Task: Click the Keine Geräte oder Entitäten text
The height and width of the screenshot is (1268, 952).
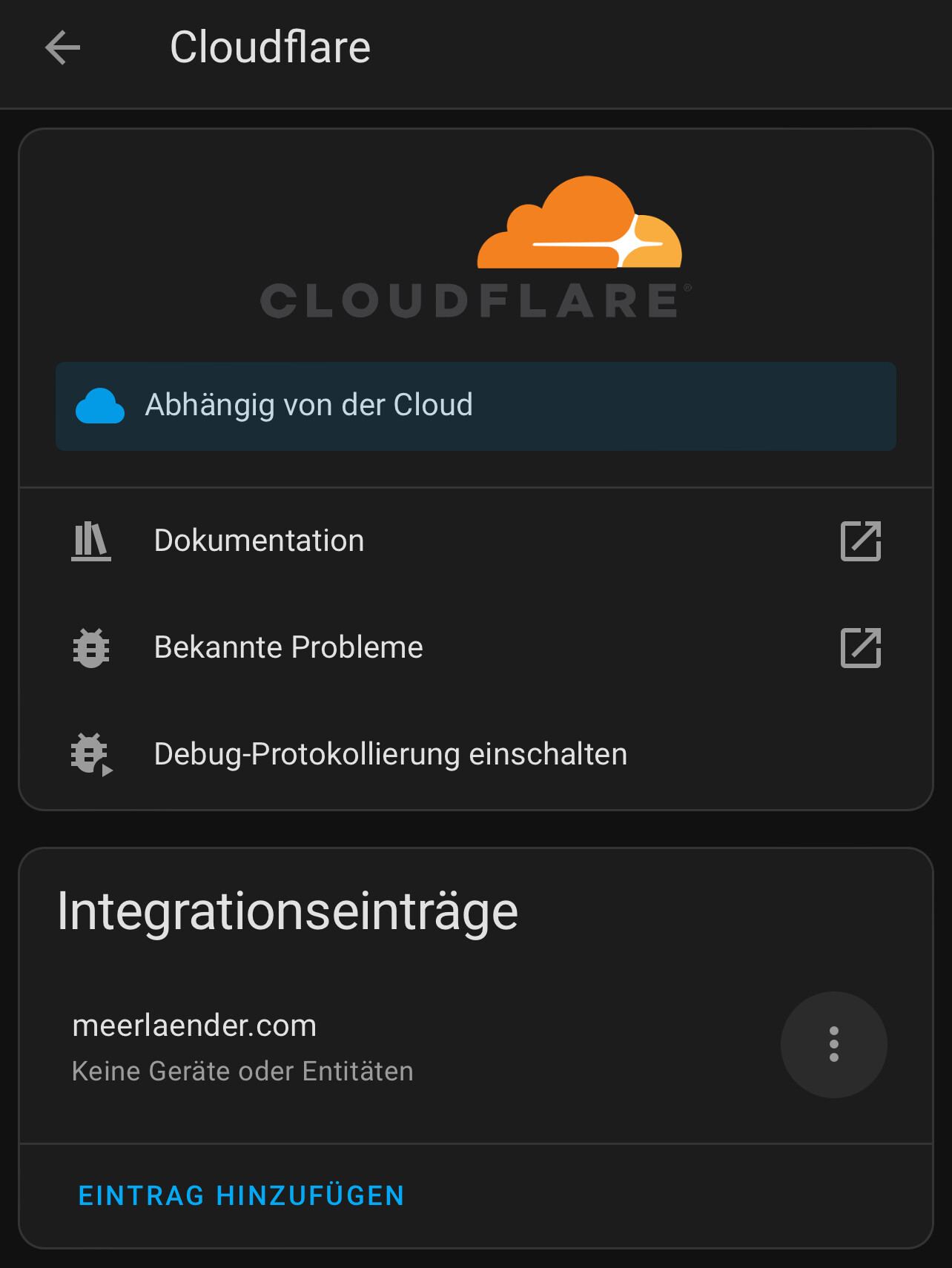Action: (242, 1071)
